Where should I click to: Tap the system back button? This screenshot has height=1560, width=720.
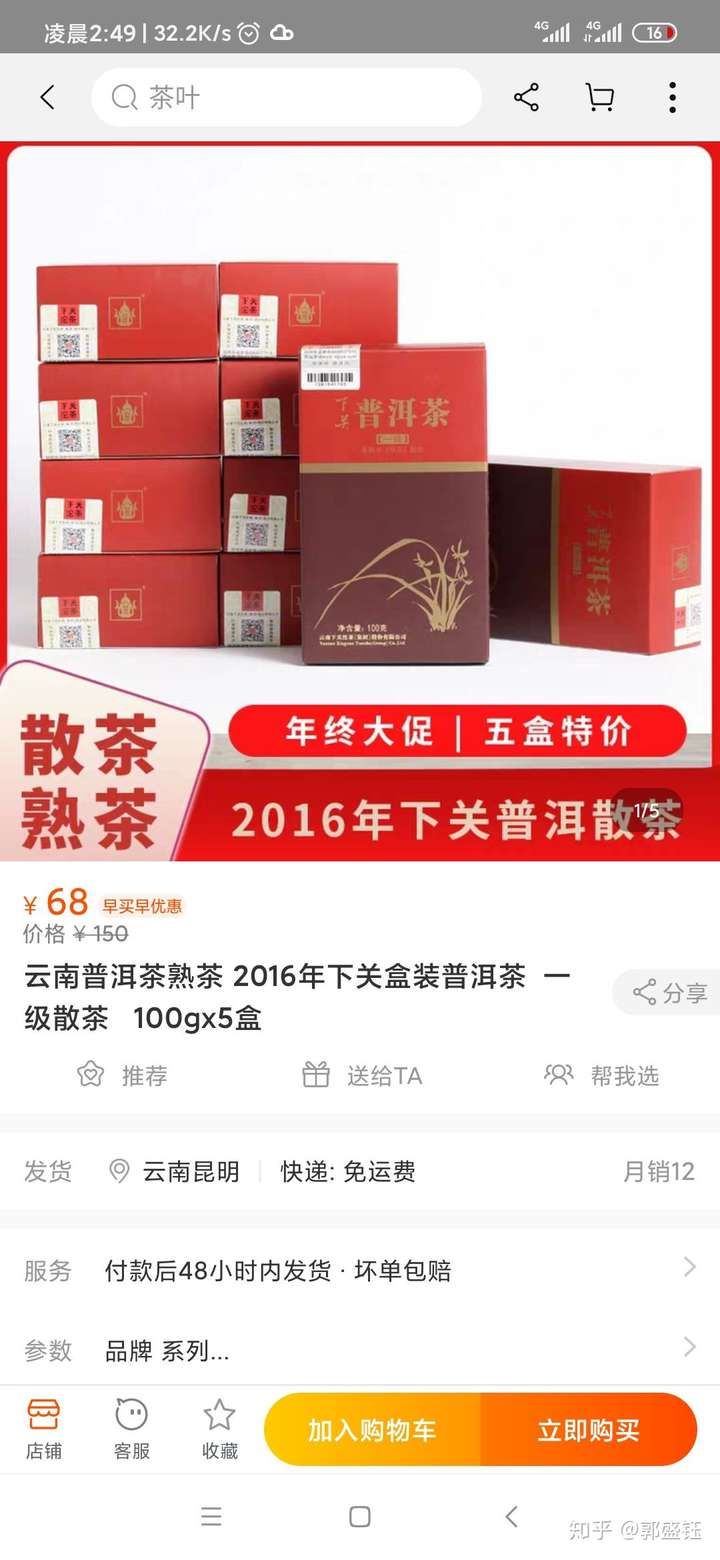511,1517
